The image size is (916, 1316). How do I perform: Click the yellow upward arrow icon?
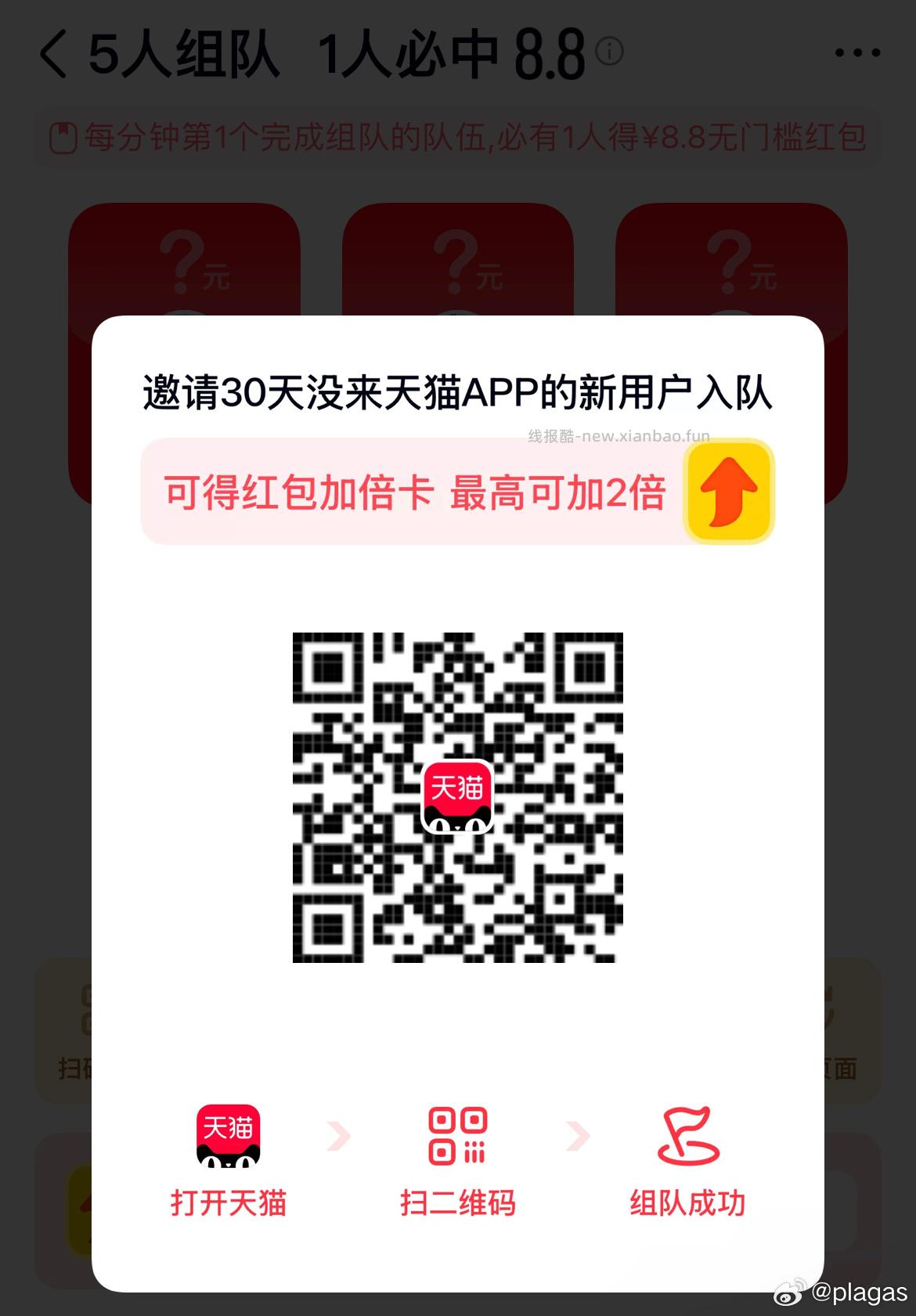click(x=728, y=493)
